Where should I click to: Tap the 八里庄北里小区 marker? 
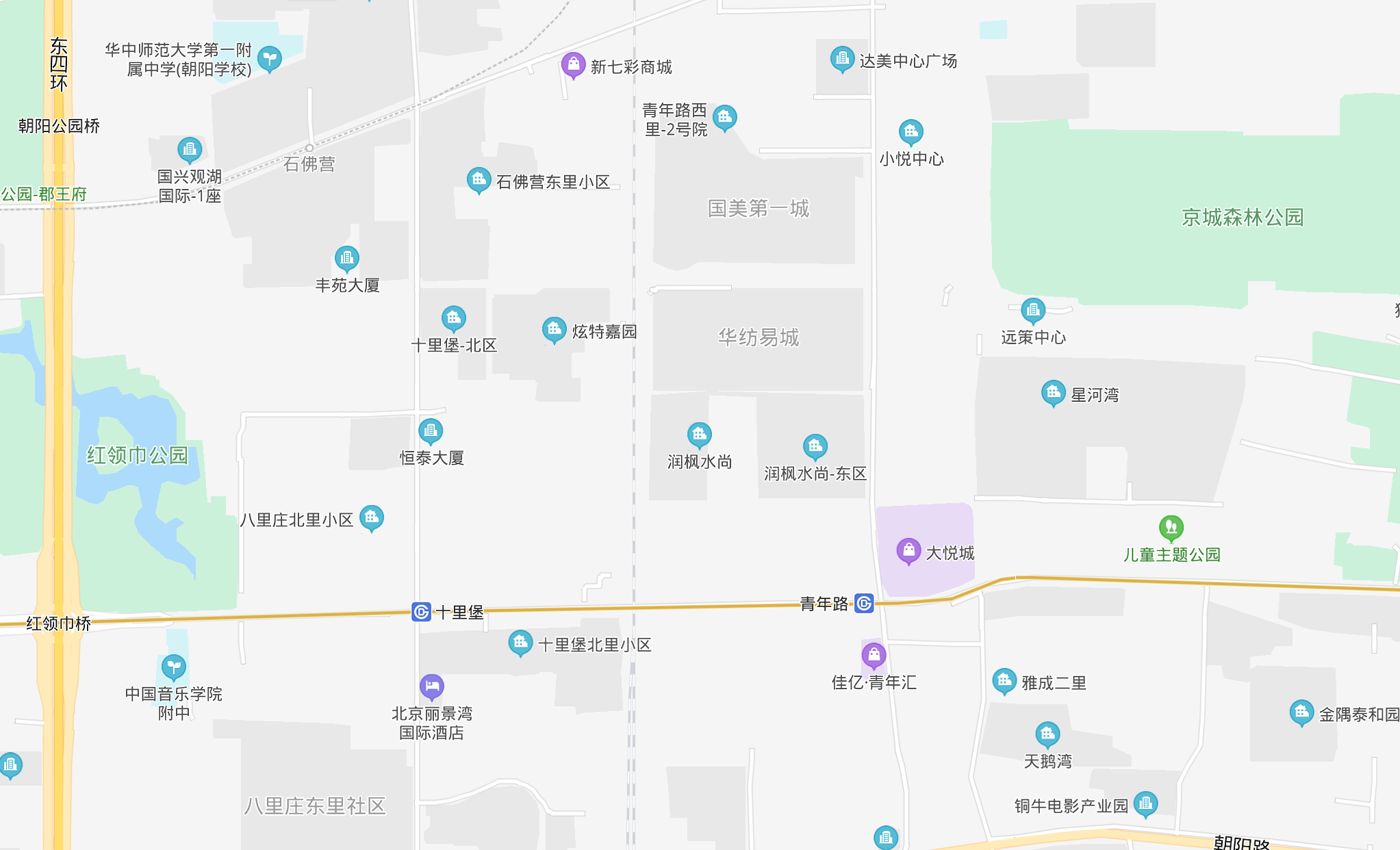click(x=372, y=517)
